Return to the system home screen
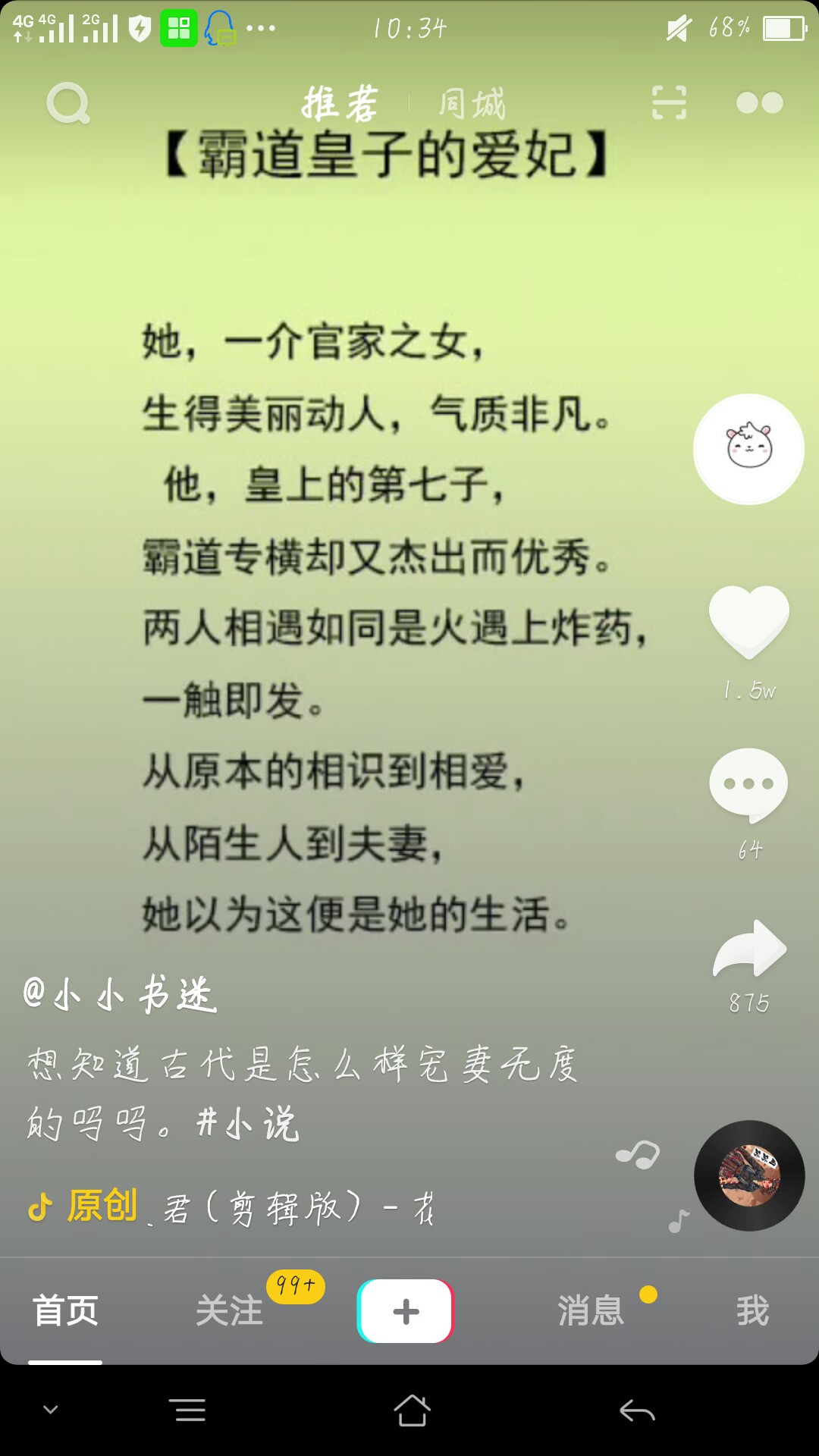 point(412,1410)
